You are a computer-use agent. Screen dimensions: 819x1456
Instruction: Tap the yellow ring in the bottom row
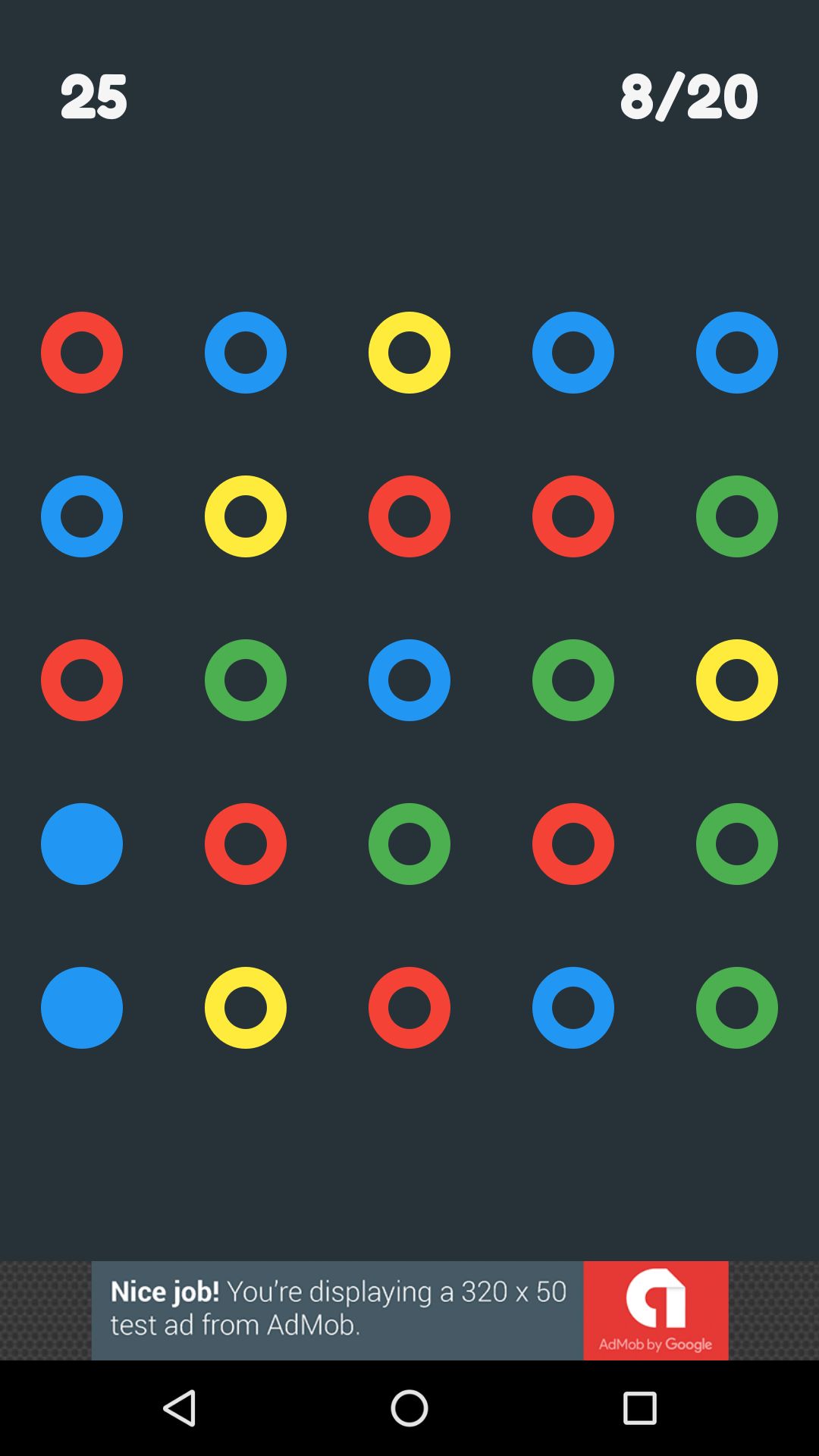coord(246,1008)
